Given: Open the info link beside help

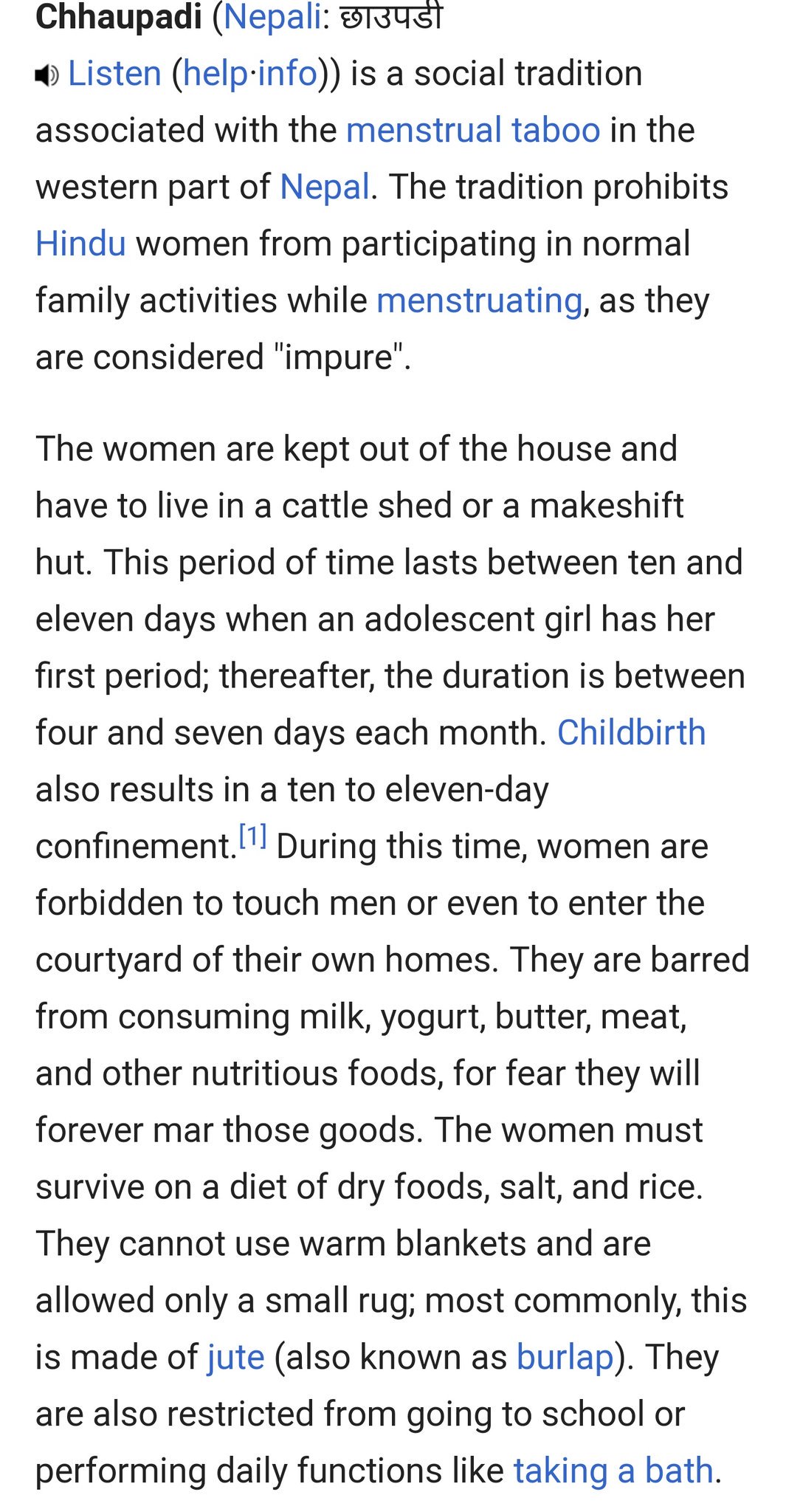Looking at the screenshot, I should coord(287,74).
